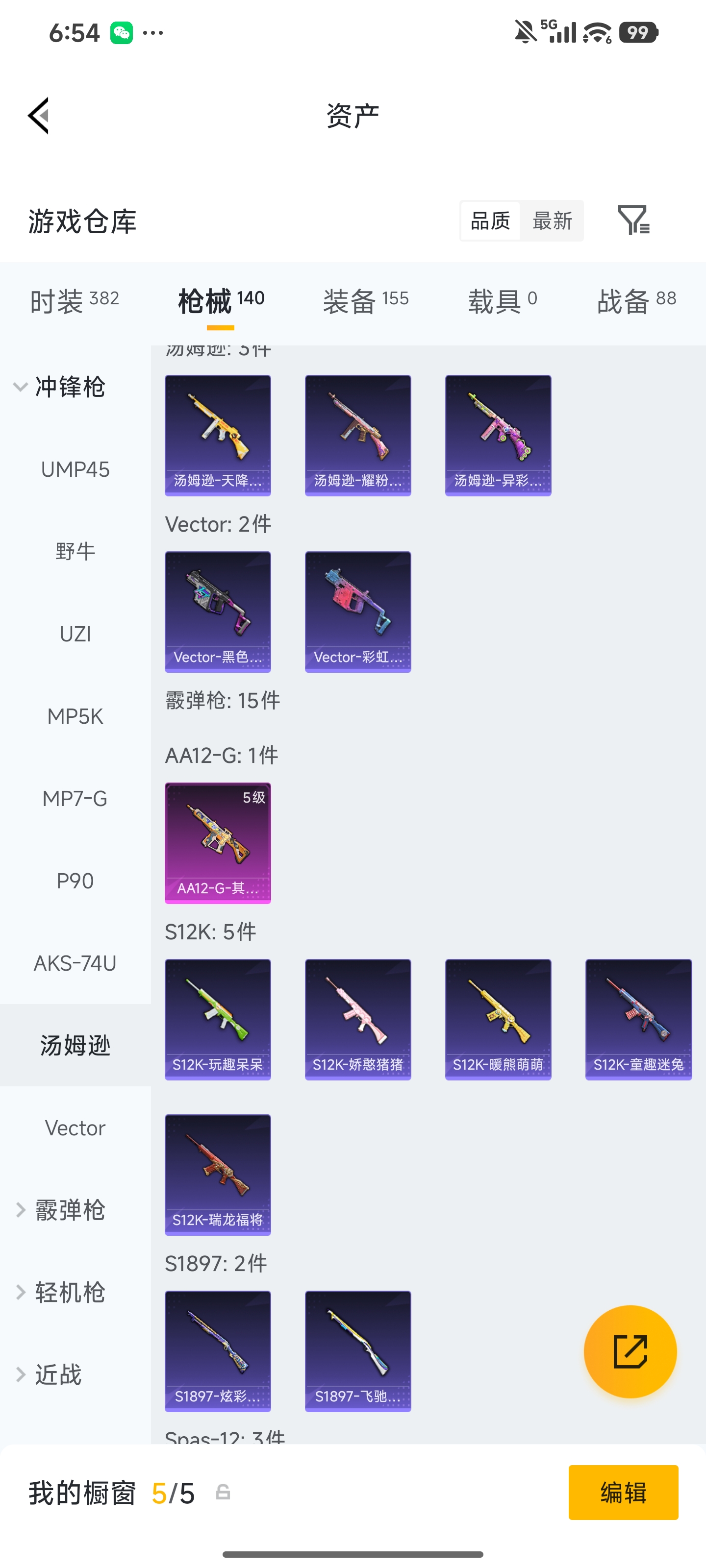Select UMP45 in the side list
The width and height of the screenshot is (706, 1568).
click(76, 469)
